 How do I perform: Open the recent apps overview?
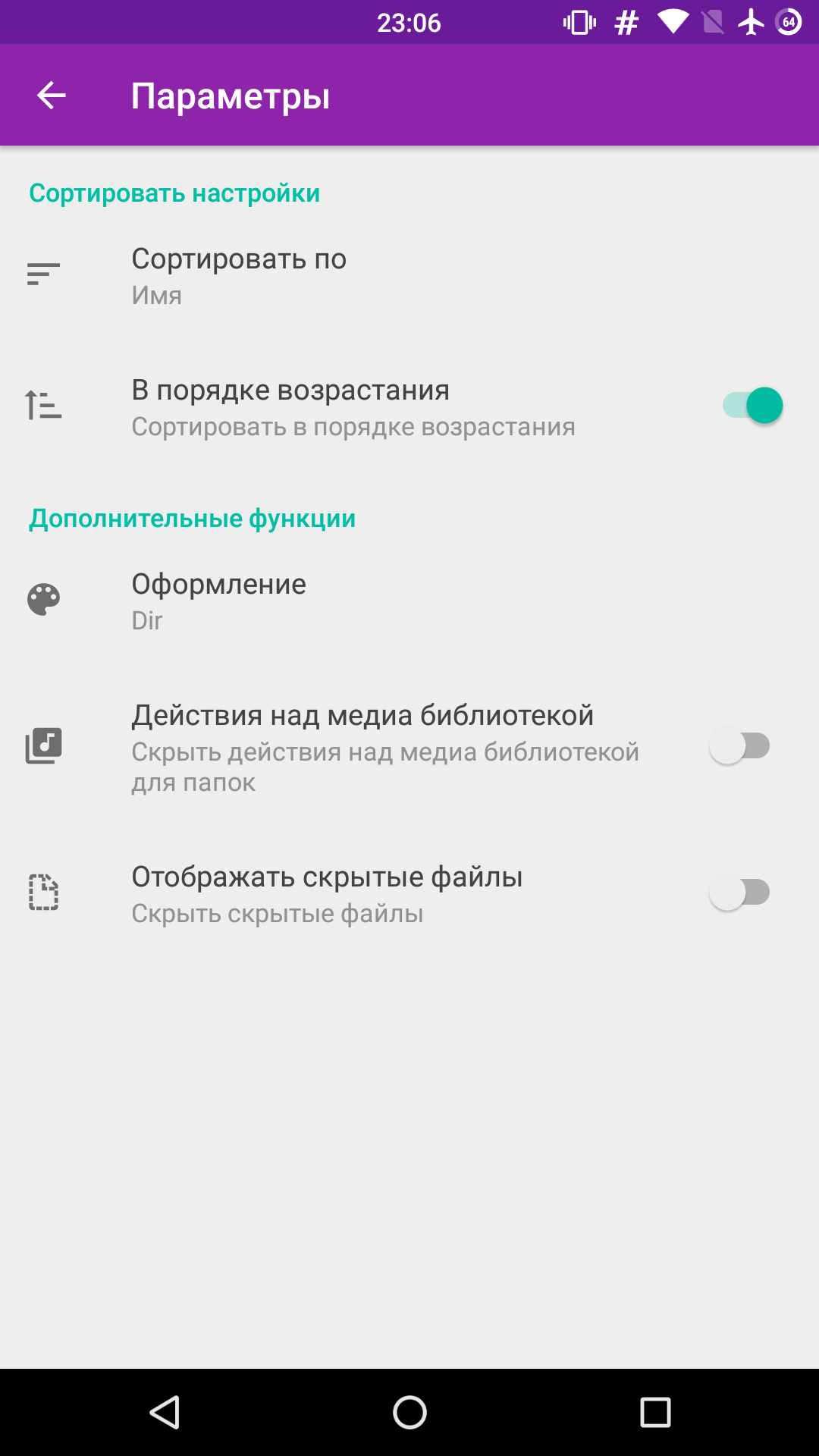point(655,1413)
